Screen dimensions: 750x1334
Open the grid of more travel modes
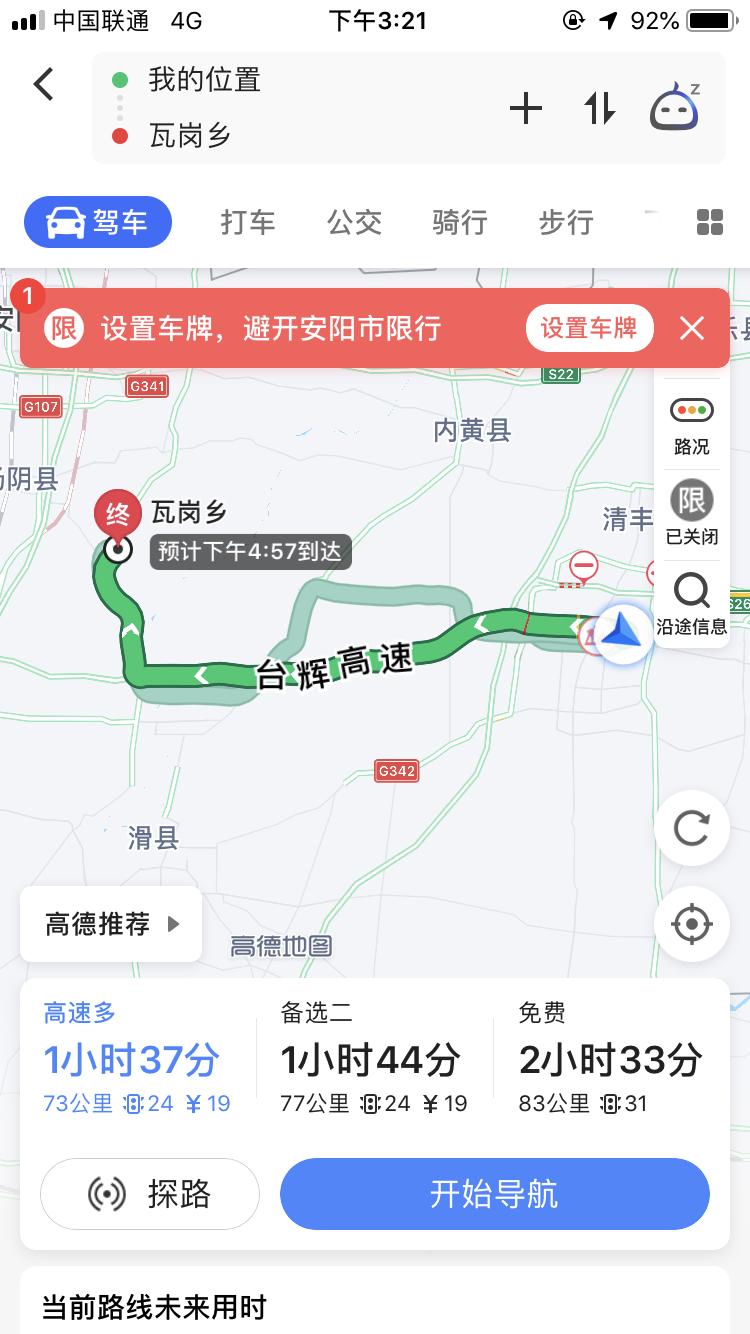[x=709, y=222]
